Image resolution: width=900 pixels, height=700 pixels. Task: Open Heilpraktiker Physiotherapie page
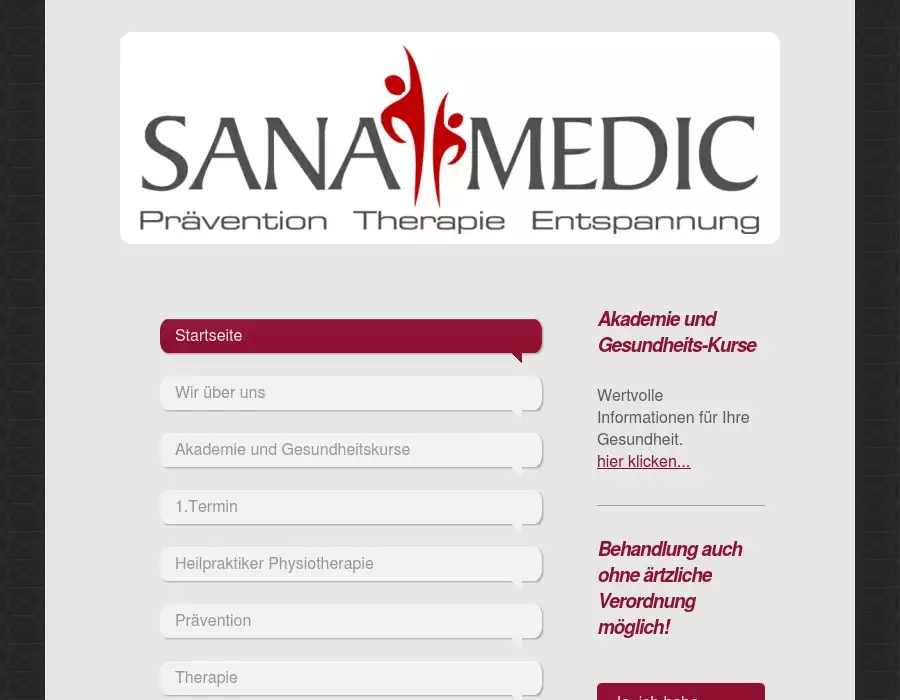(x=350, y=564)
